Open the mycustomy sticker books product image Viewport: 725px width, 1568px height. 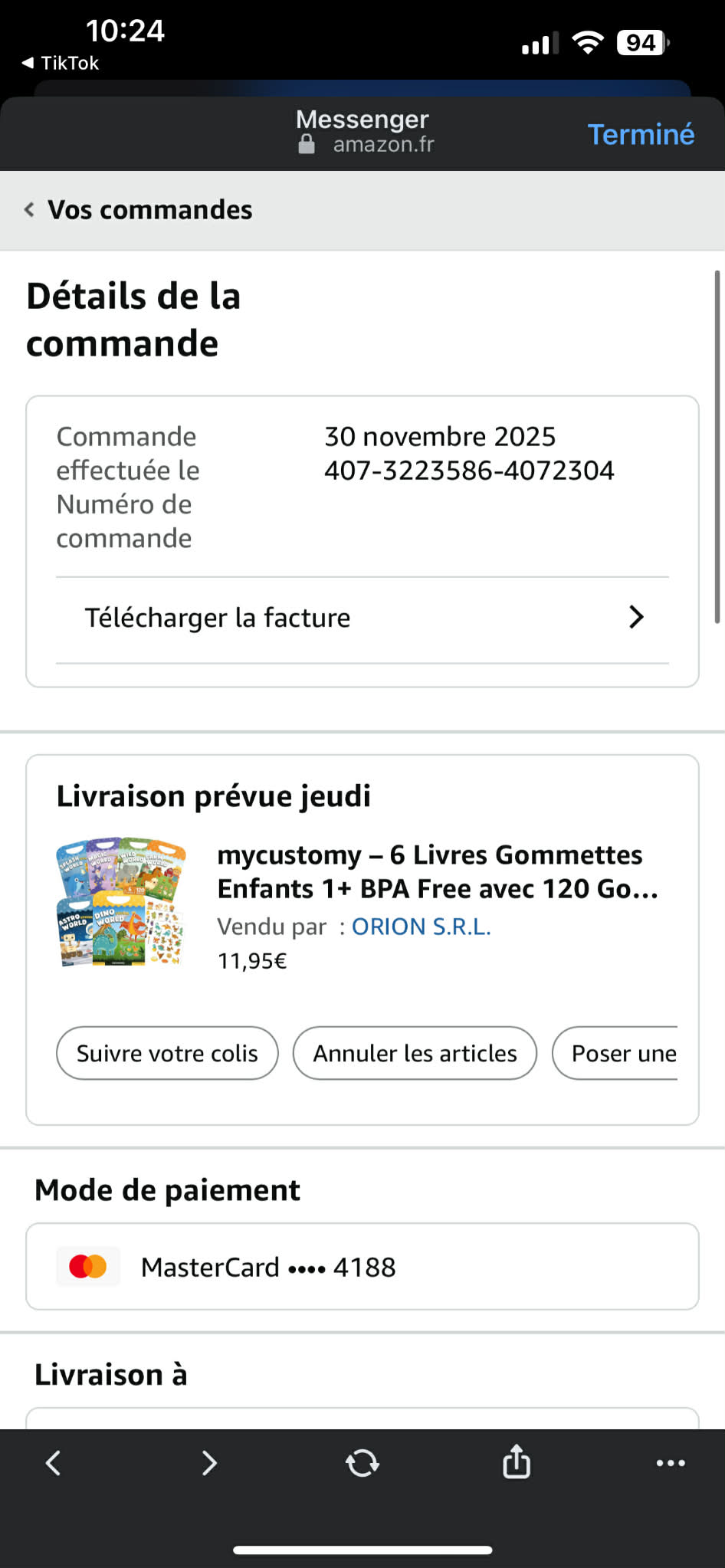tap(121, 901)
